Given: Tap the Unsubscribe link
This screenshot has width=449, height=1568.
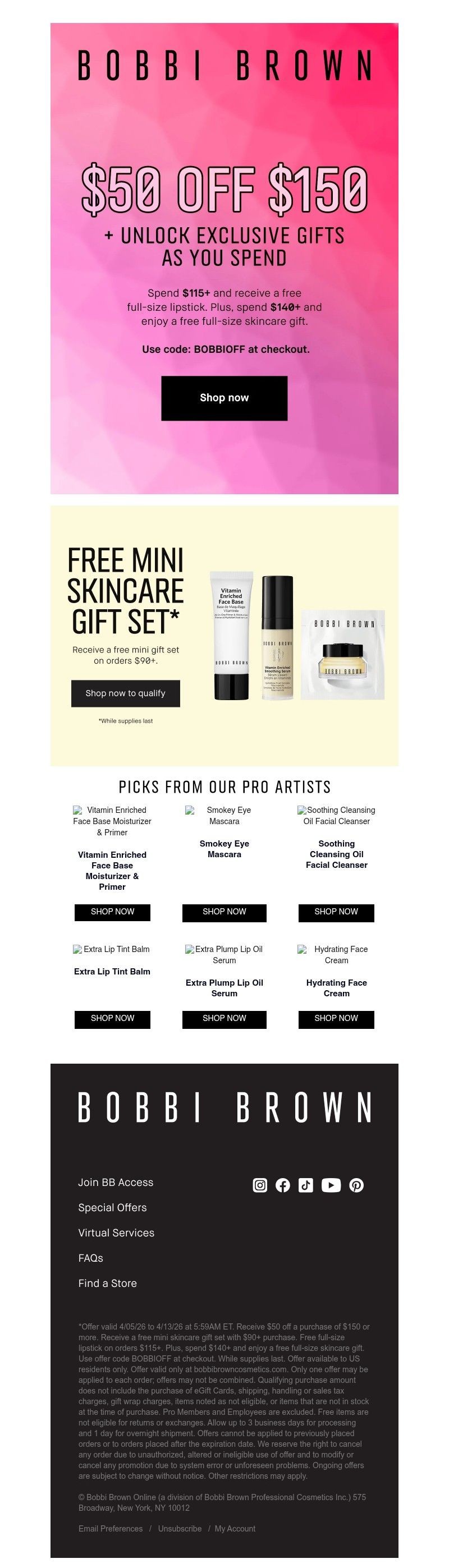Looking at the screenshot, I should (180, 1528).
